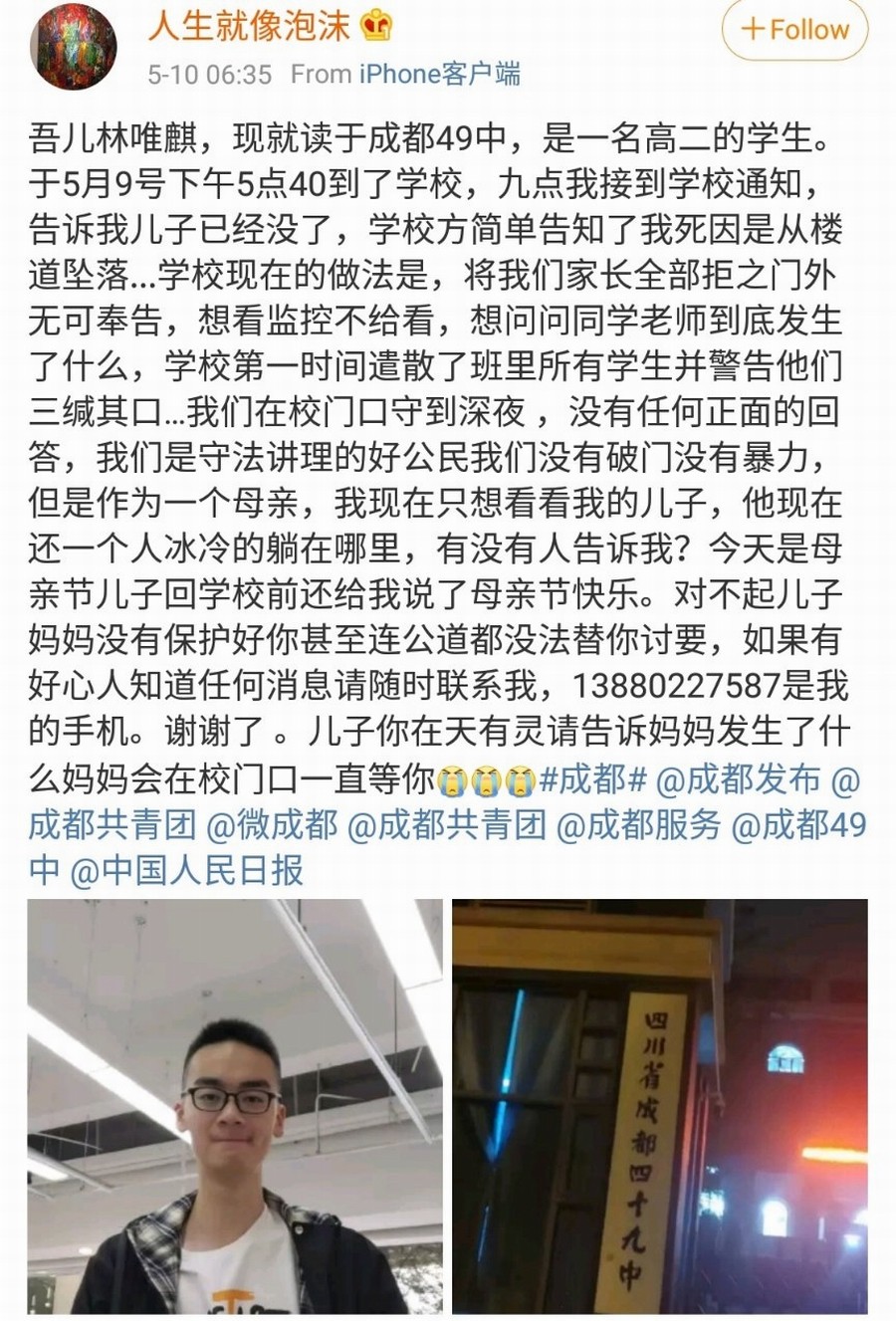Open the @中国人民日报 mention
896x1321 pixels.
click(186, 871)
